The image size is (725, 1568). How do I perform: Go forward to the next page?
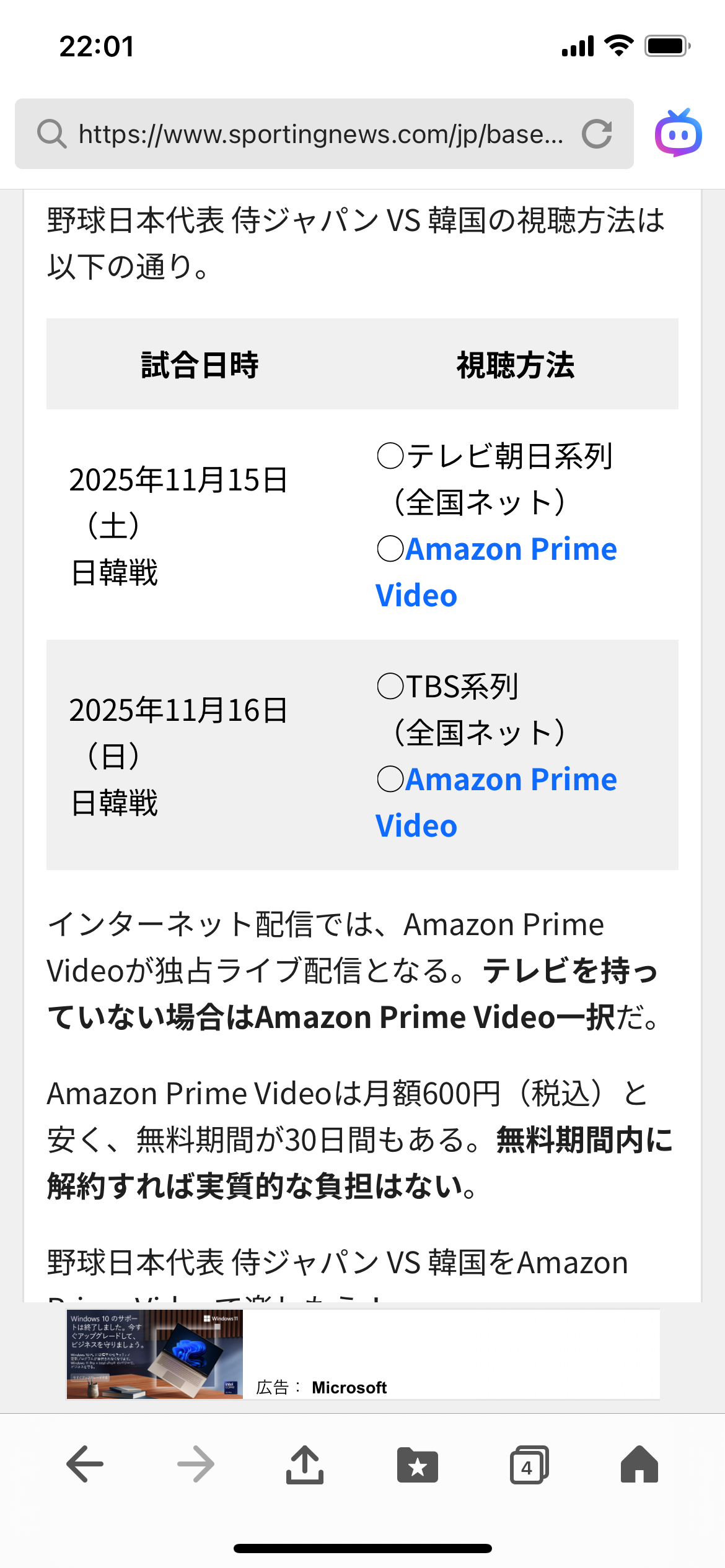(x=195, y=1465)
